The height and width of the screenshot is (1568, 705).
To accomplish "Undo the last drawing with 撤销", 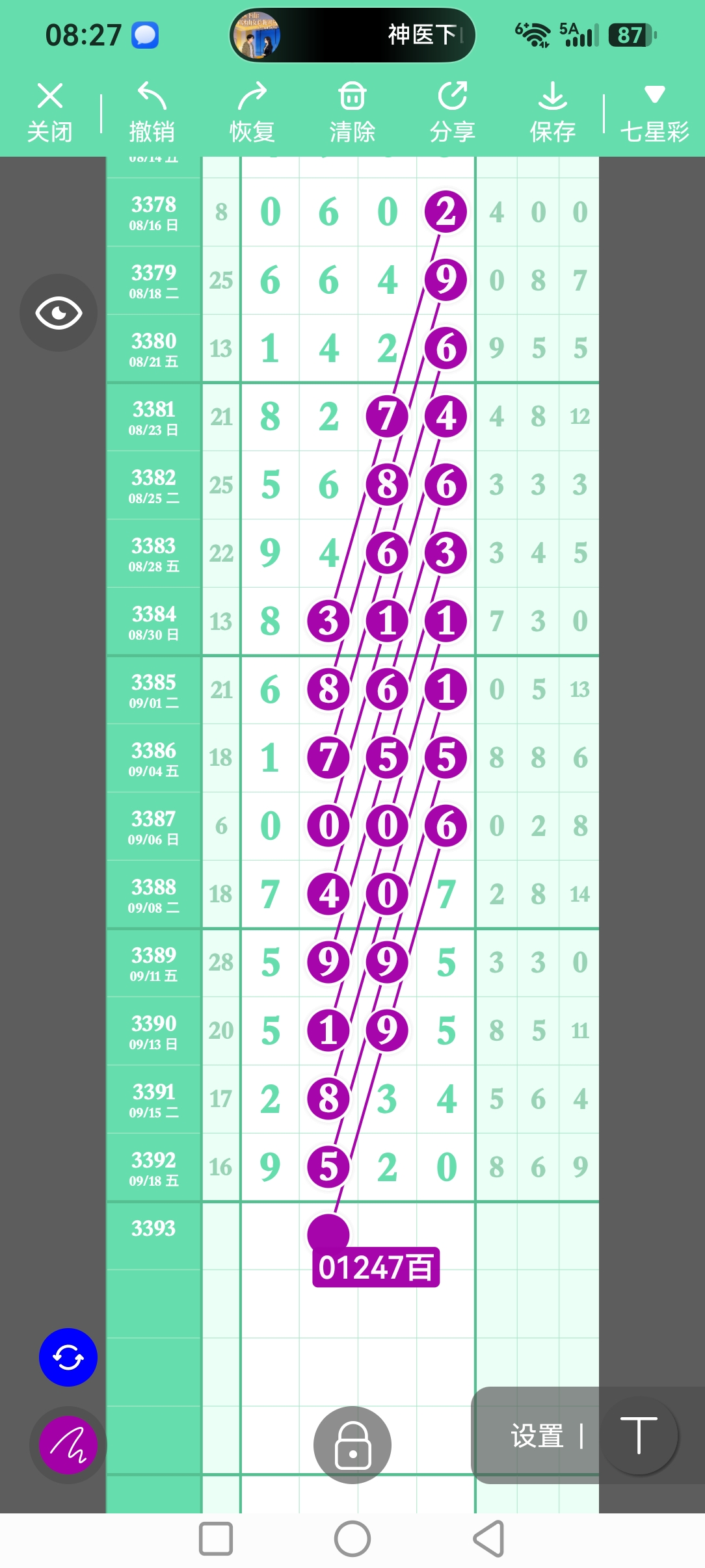I will tap(152, 112).
